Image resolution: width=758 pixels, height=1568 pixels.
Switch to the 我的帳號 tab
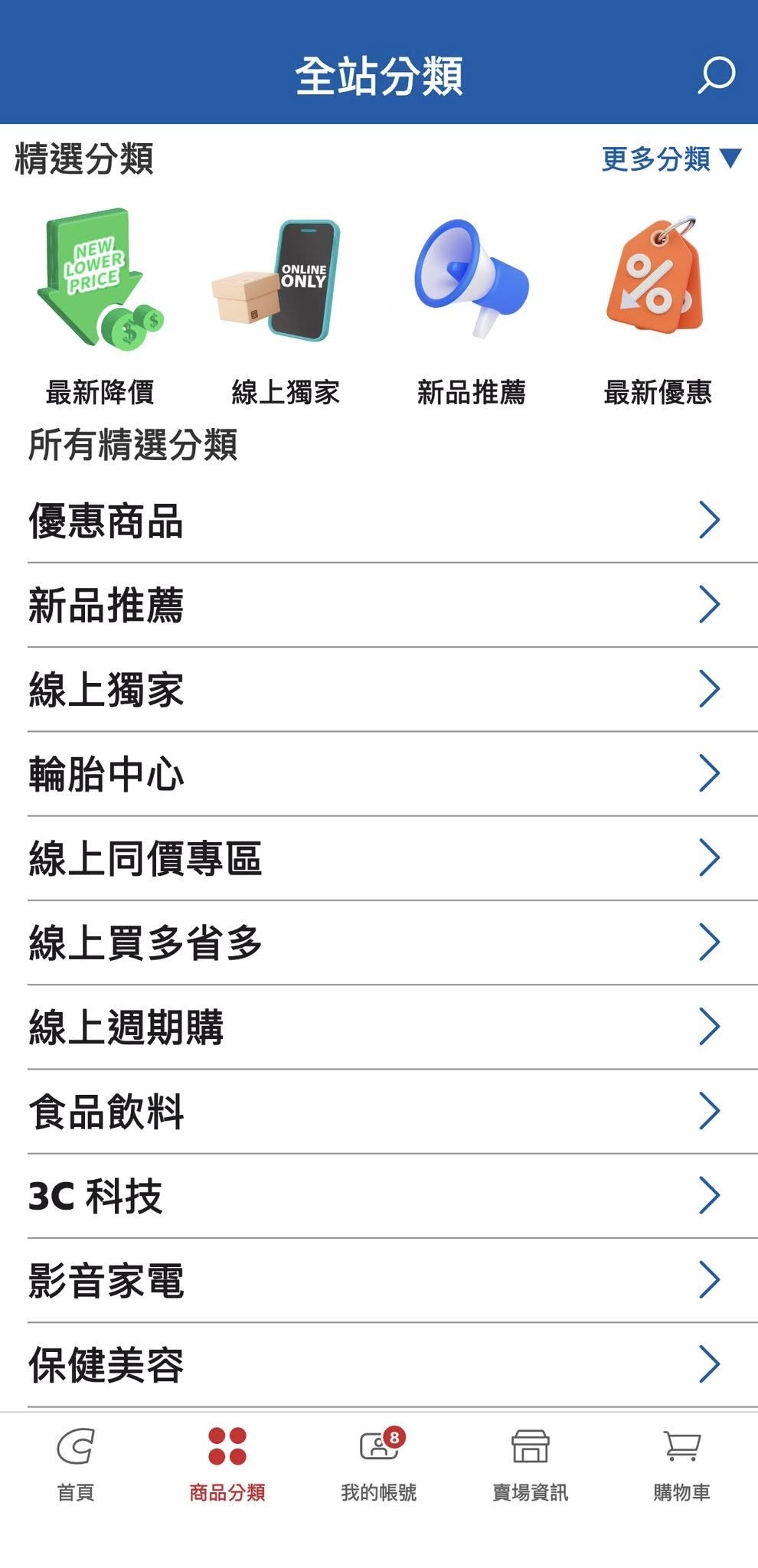(x=379, y=1464)
